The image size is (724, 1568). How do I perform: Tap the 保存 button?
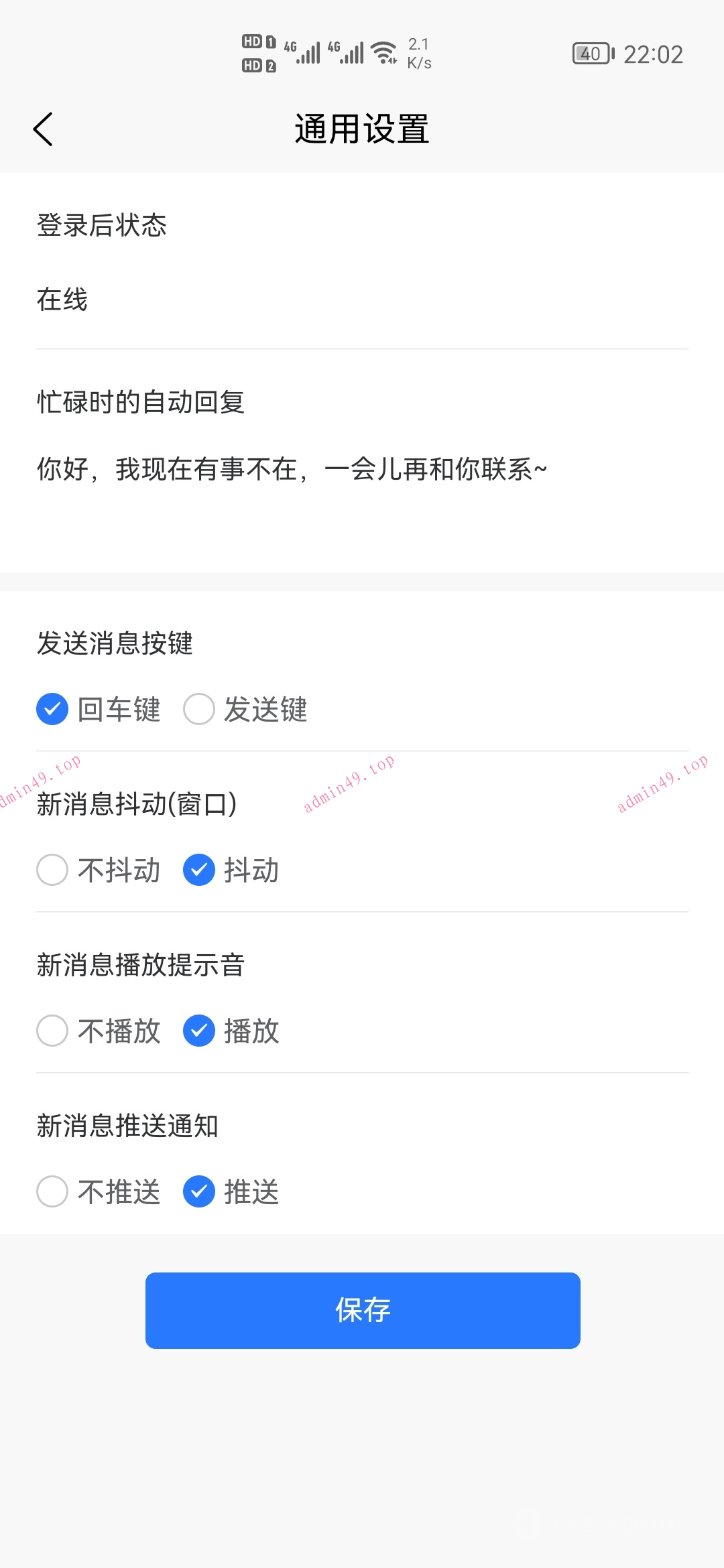[362, 1310]
